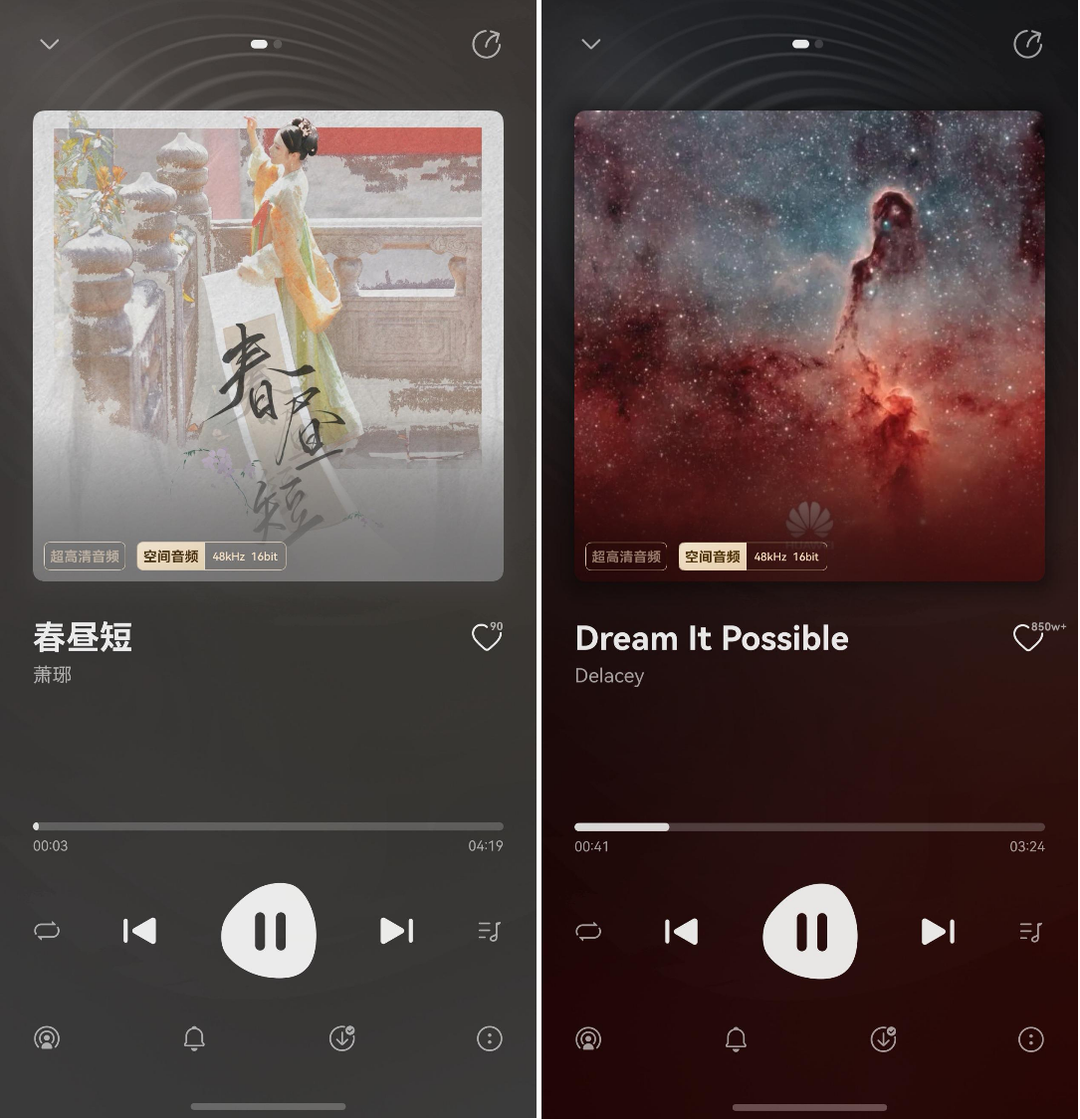The width and height of the screenshot is (1080, 1120).
Task: Open the sleep timer clock icon
Action: tap(341, 1038)
